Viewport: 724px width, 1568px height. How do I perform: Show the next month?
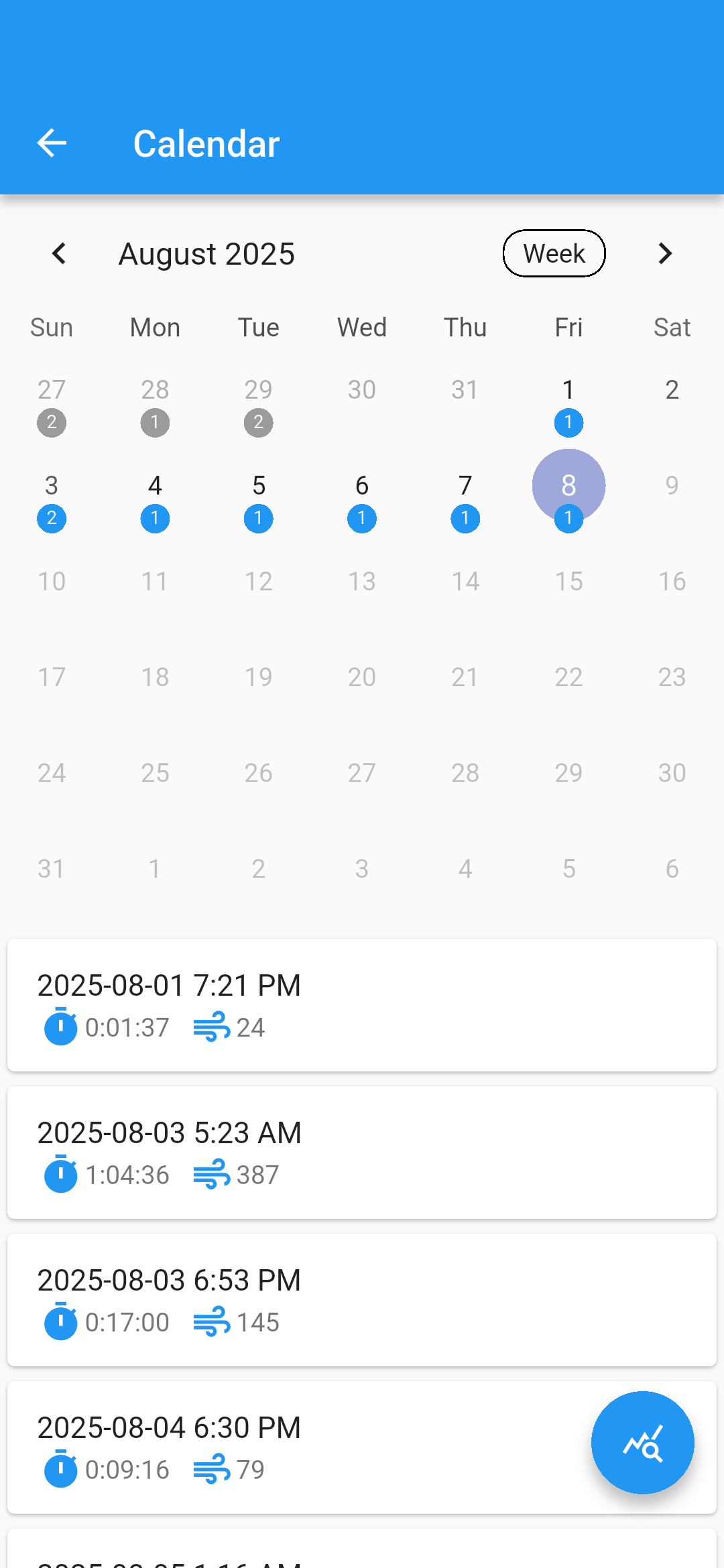point(664,253)
